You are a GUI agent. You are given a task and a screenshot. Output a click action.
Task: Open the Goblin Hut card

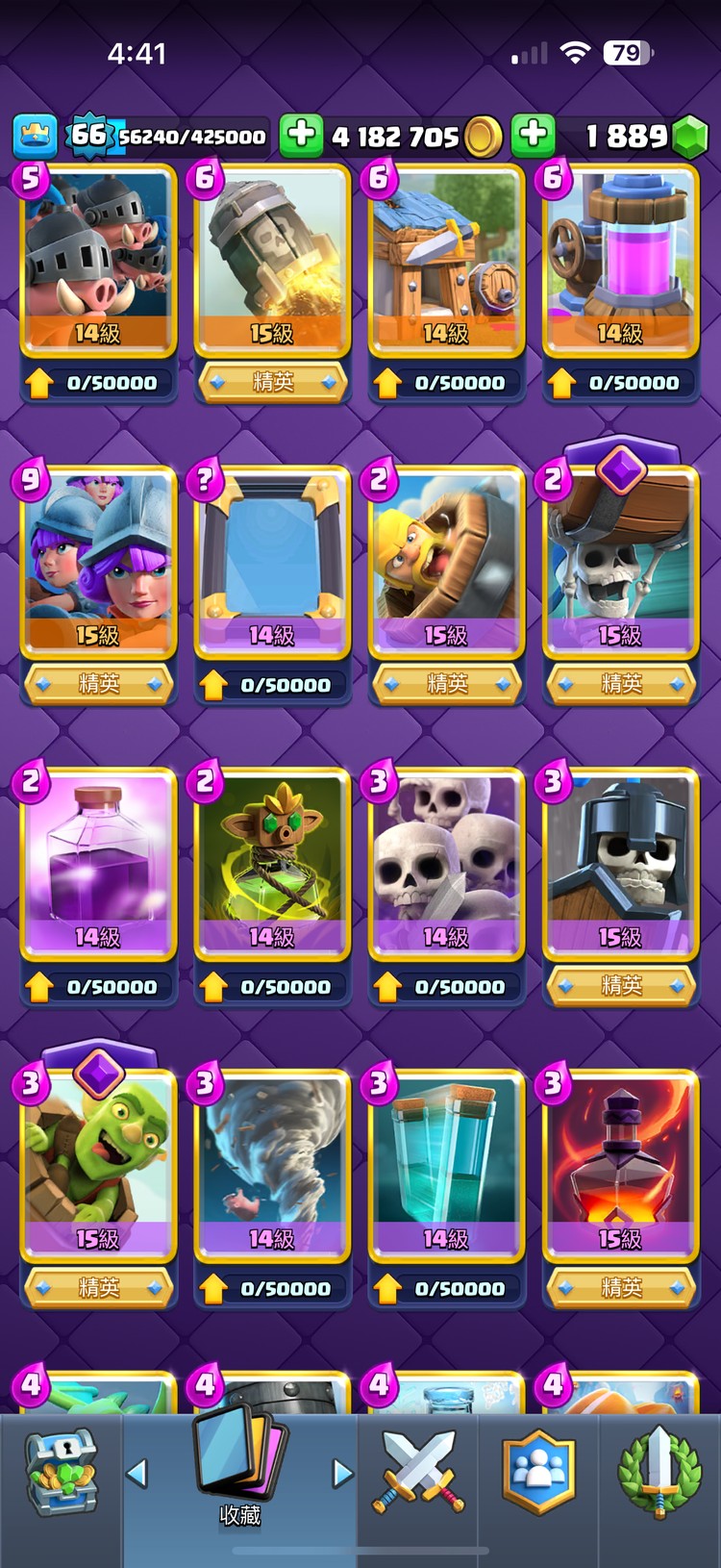tap(446, 260)
